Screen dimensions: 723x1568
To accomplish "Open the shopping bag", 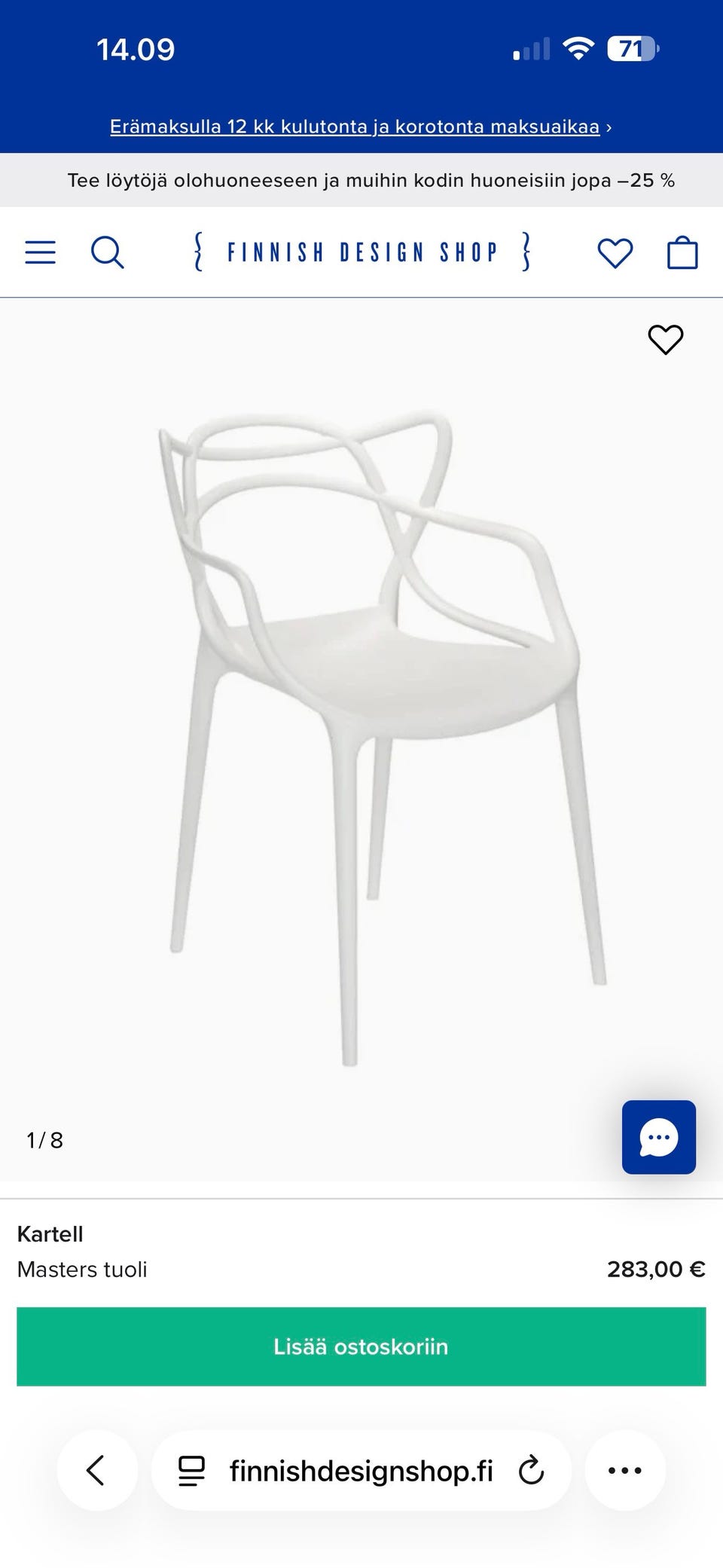I will (x=682, y=252).
